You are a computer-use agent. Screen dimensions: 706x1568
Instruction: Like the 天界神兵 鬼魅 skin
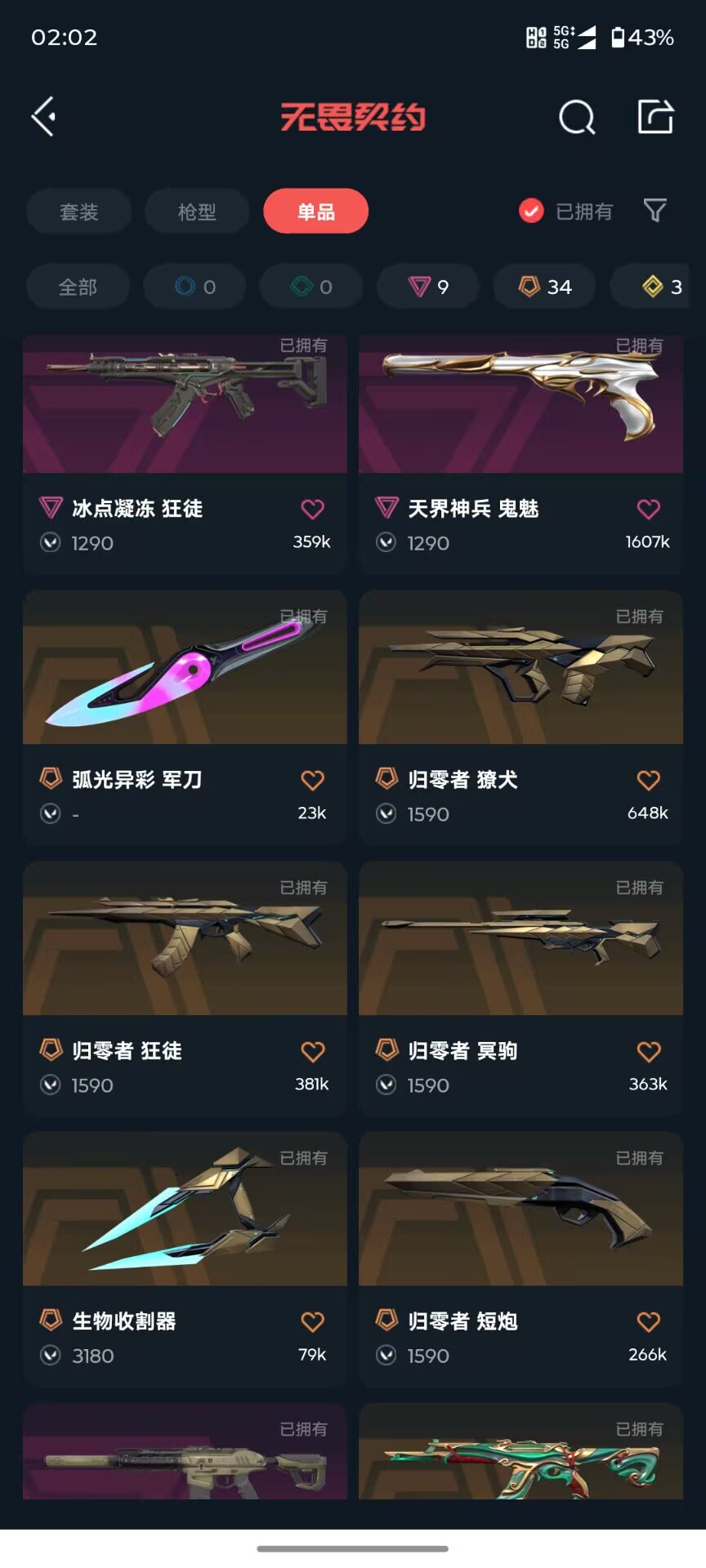[648, 510]
